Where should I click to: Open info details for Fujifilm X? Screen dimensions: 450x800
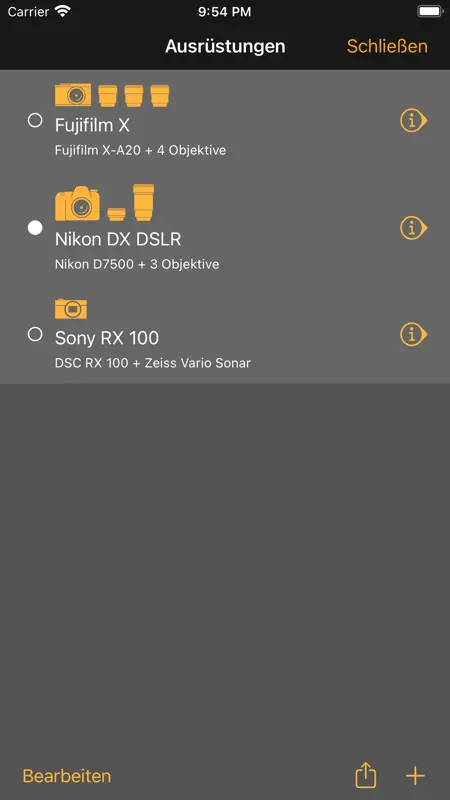(x=413, y=121)
